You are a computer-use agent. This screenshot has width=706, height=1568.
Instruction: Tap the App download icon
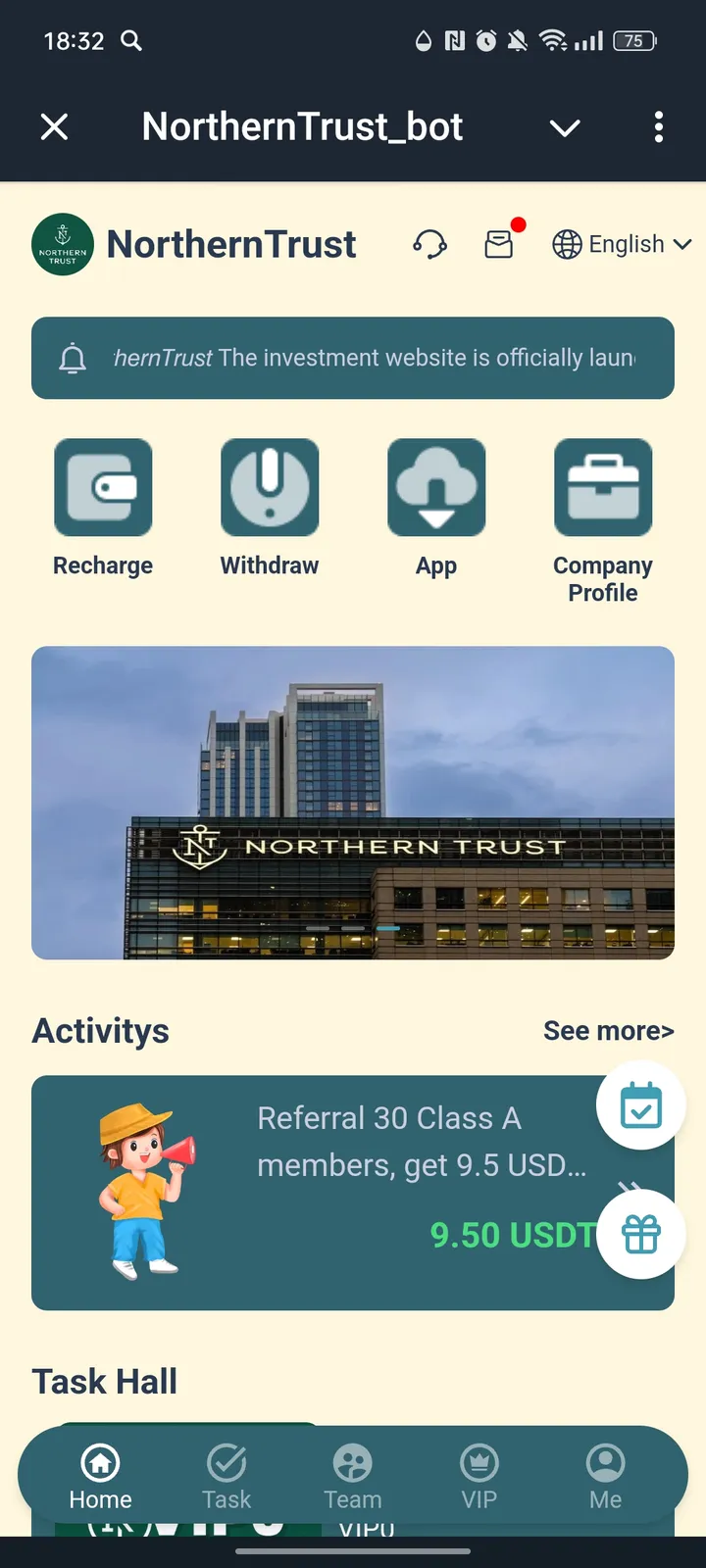(436, 487)
